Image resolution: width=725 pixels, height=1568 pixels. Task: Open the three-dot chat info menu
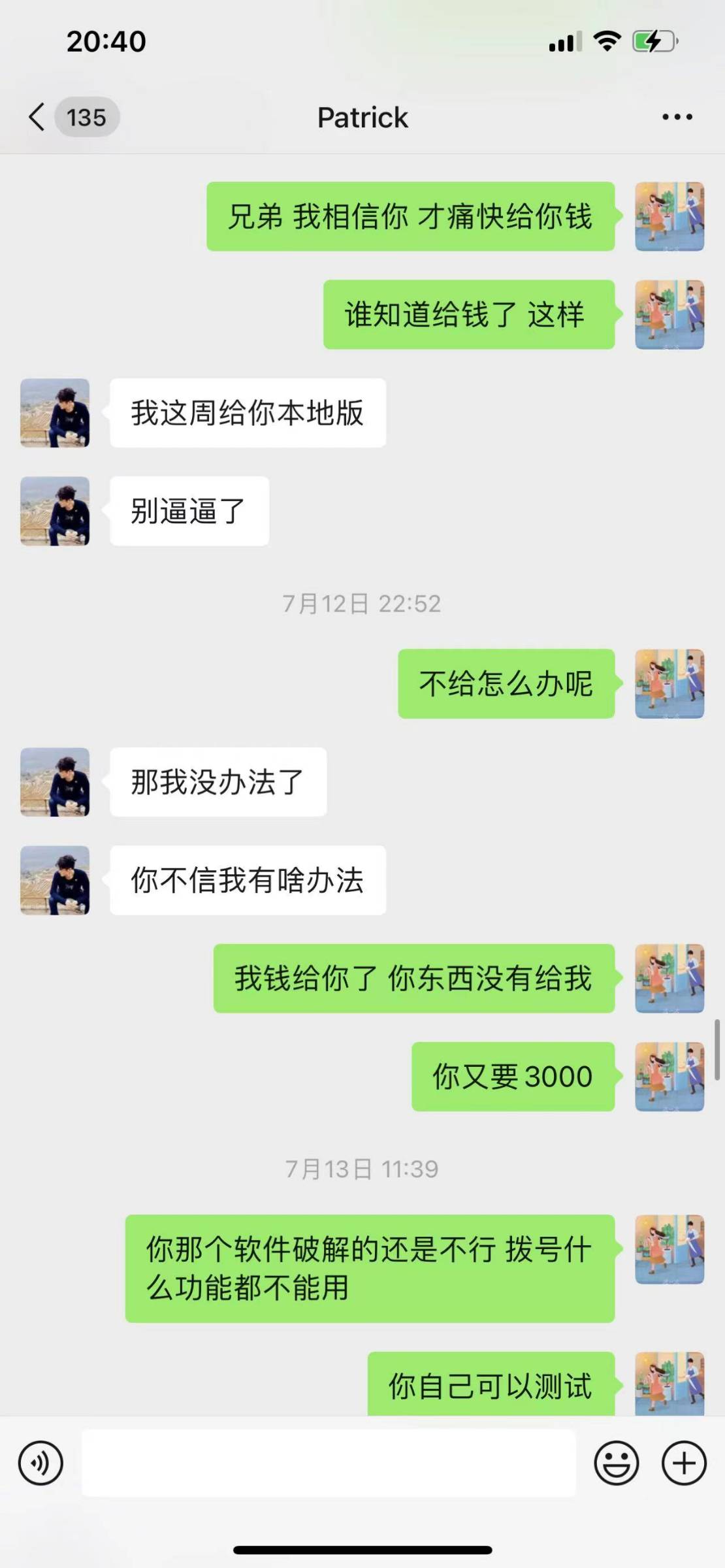677,118
